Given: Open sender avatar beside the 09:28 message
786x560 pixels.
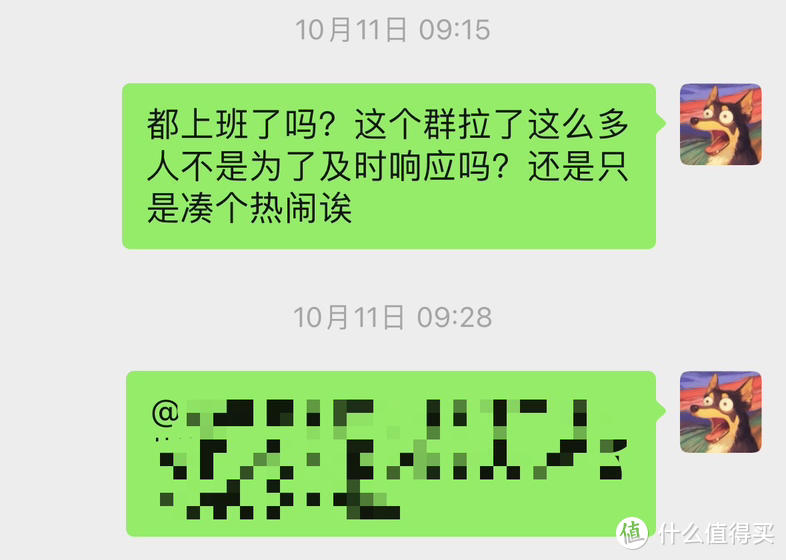Looking at the screenshot, I should click(720, 411).
